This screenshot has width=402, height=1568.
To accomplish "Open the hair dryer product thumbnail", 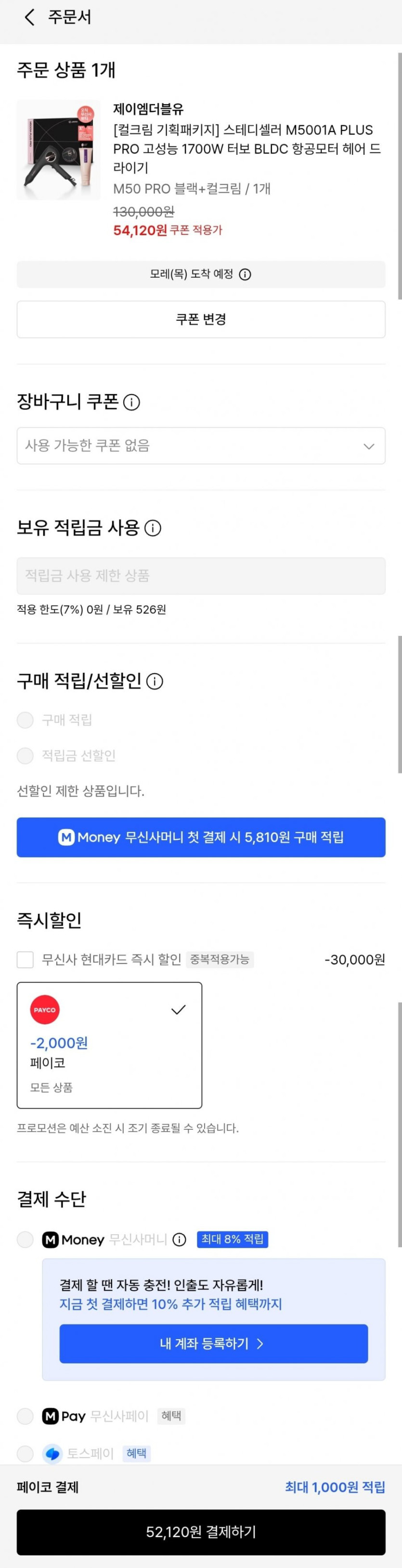I will (58, 150).
